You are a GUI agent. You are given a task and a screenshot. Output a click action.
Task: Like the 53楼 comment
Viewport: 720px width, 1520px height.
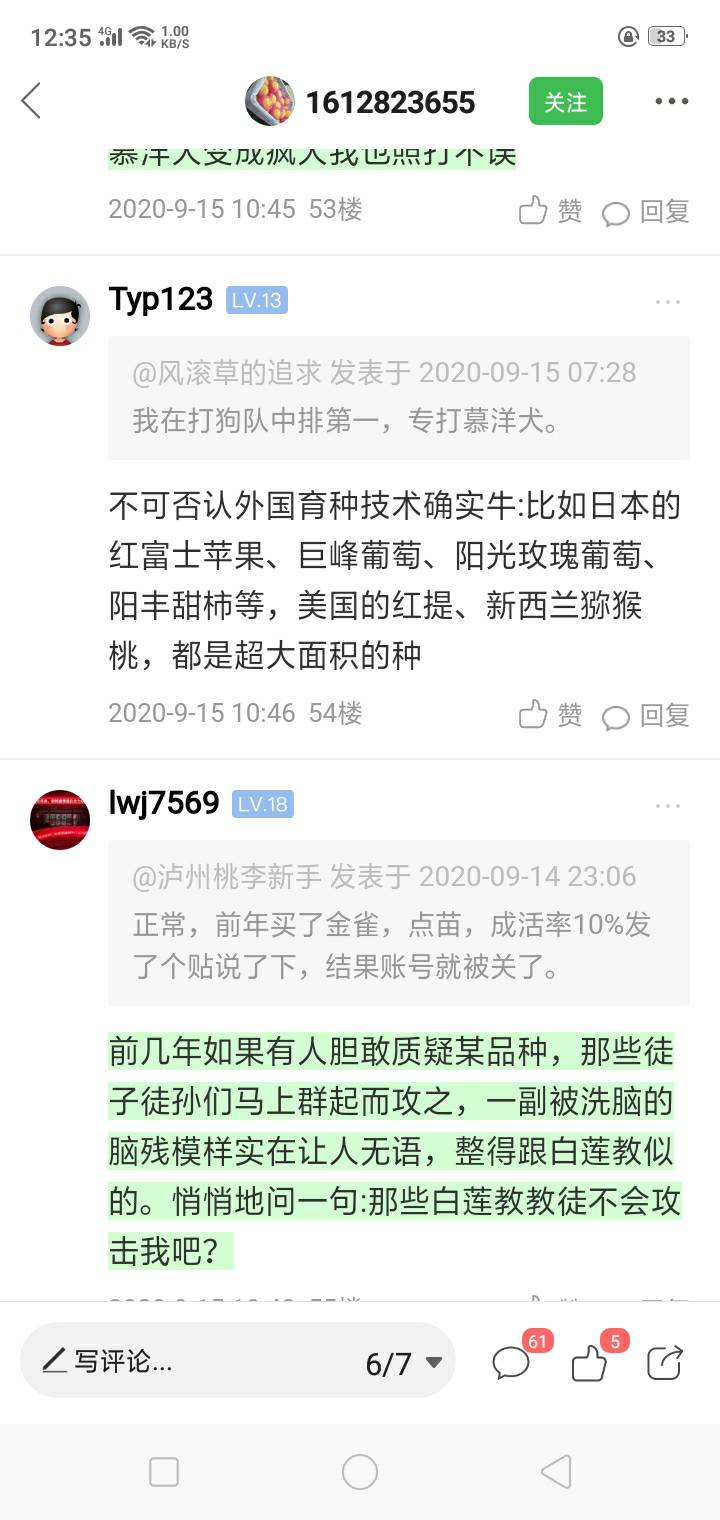[550, 210]
